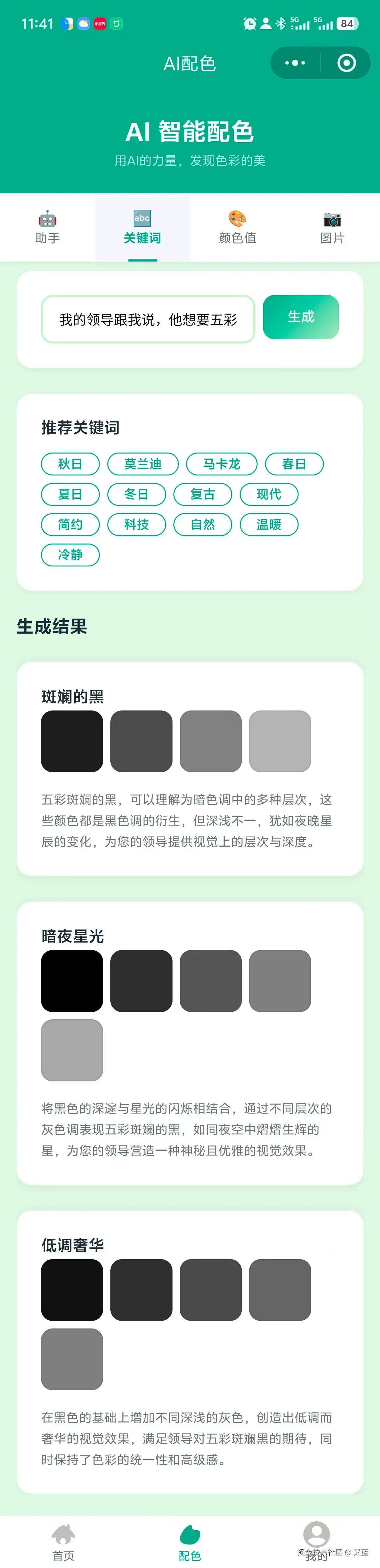Pick the 春日 keyword chip
Viewport: 380px width, 1568px height.
(x=294, y=464)
